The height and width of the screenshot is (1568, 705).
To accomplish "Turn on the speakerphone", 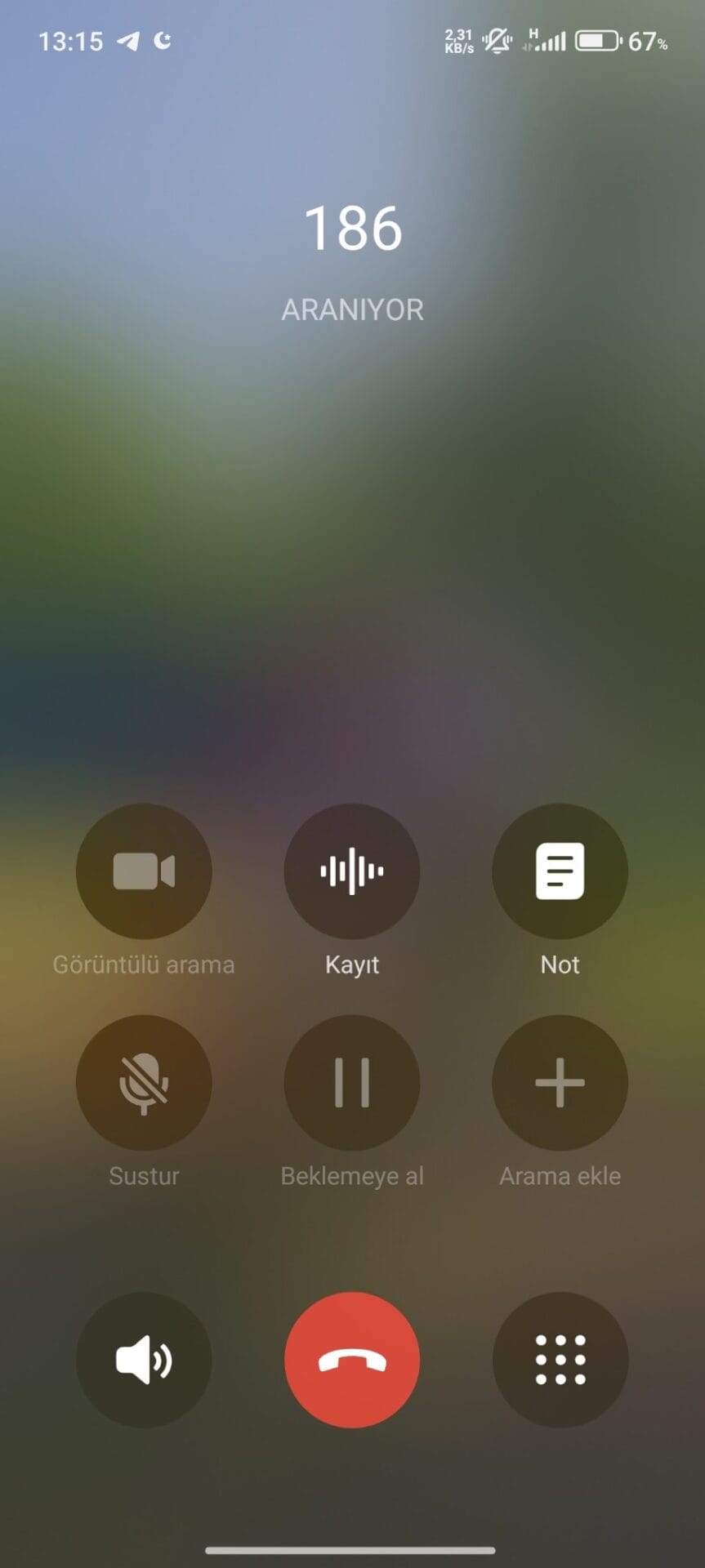I will click(x=144, y=1360).
